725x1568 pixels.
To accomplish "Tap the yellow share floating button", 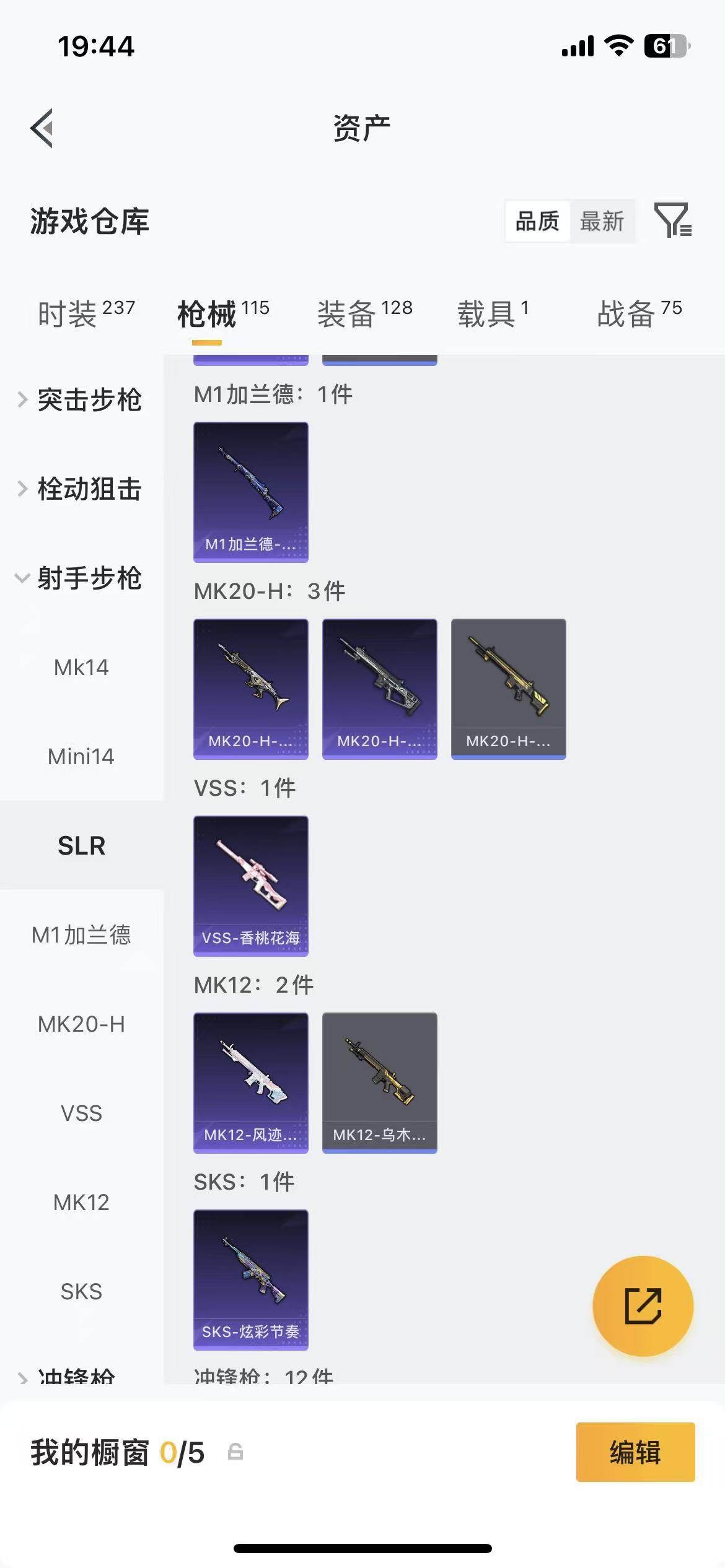I will tap(643, 1305).
